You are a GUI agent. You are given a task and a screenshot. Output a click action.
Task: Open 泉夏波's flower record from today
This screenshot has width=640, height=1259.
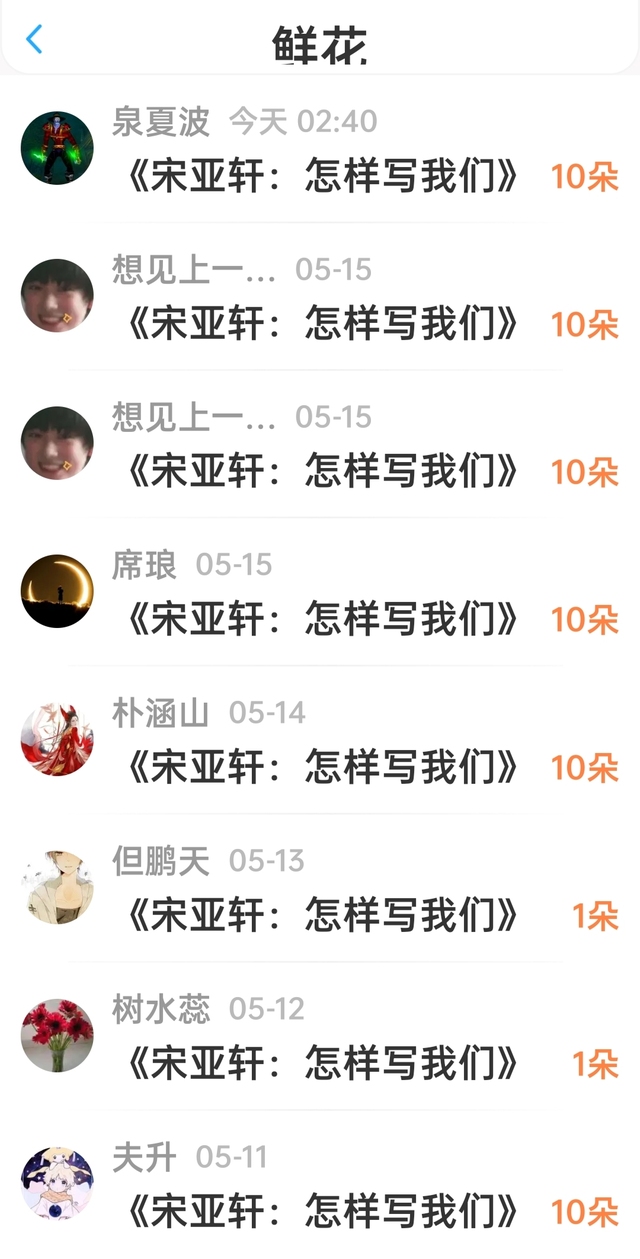[320, 149]
